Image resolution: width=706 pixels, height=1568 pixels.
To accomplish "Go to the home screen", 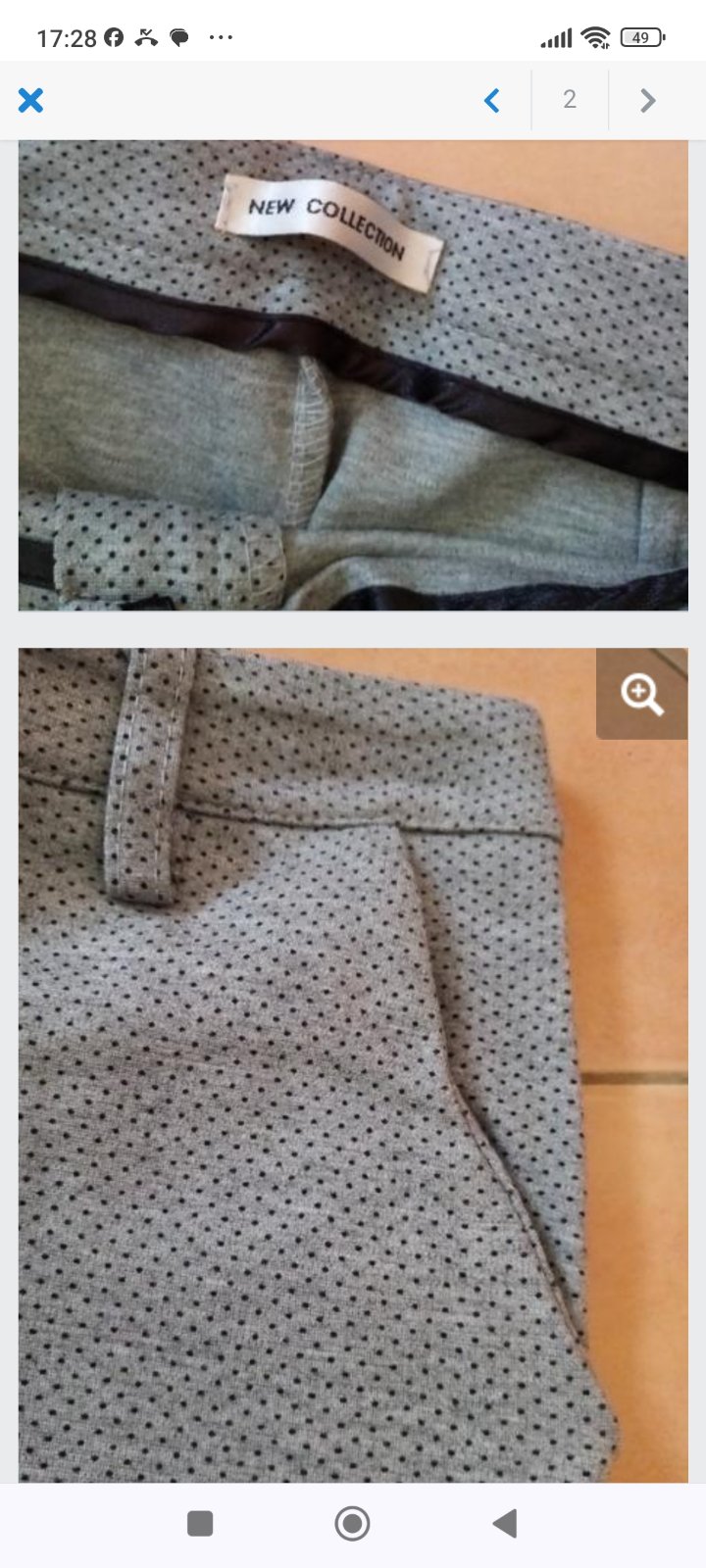I will click(352, 1523).
